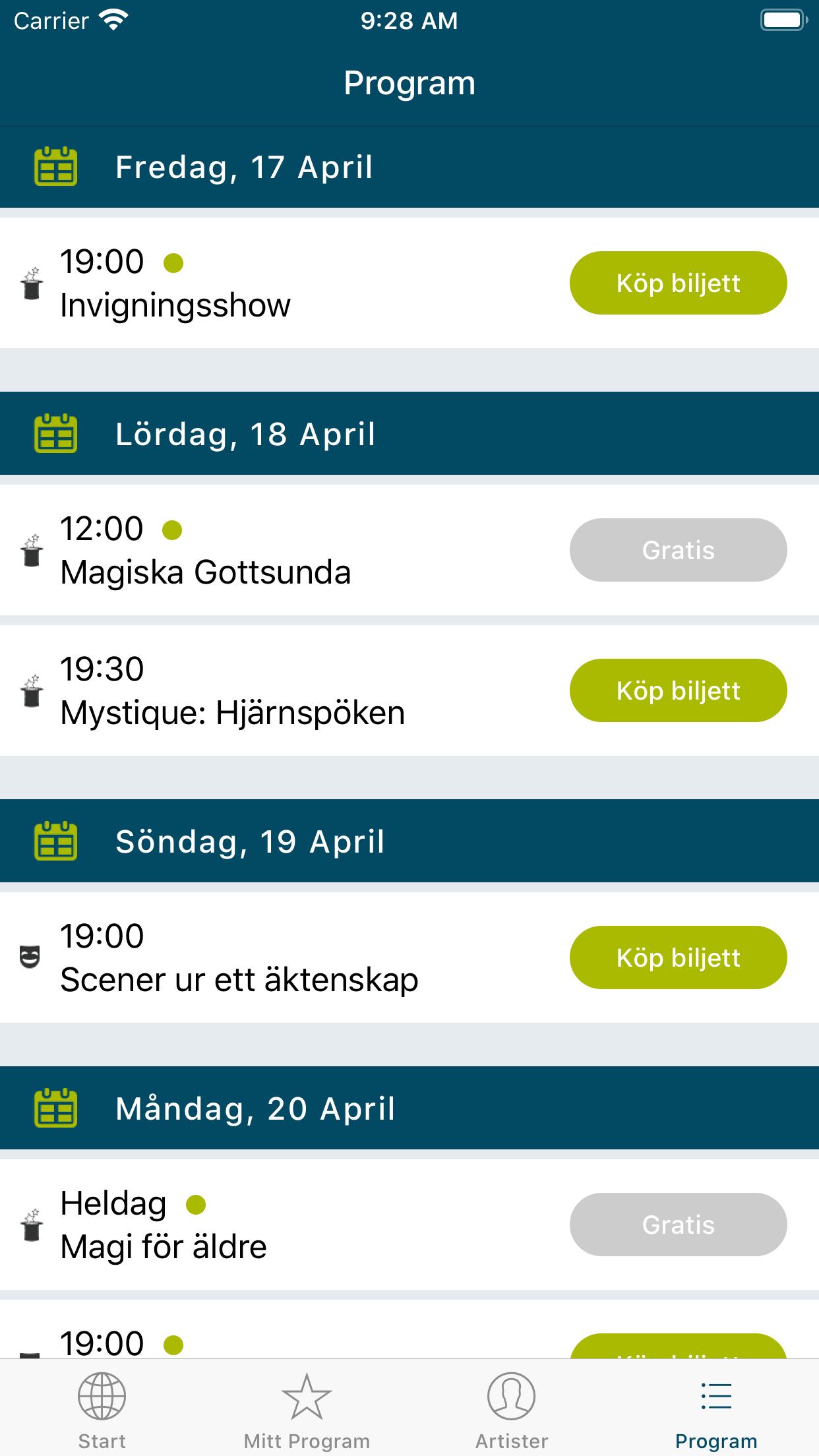Click the Gratis label for Magiska Gottsunda
This screenshot has height=1456, width=819.
[x=678, y=550]
